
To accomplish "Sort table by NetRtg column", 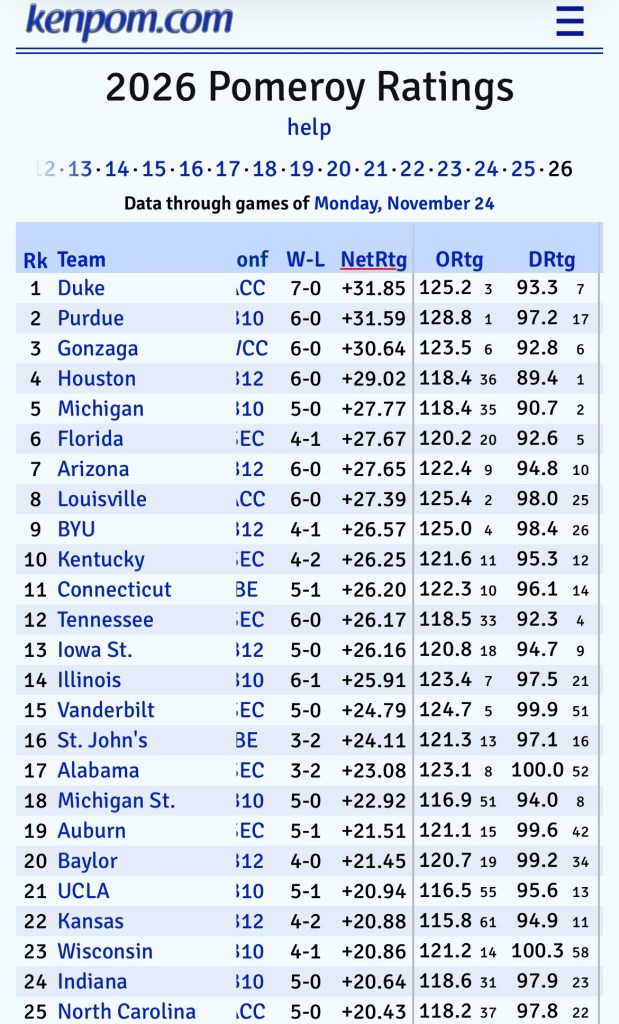I will coord(374,260).
